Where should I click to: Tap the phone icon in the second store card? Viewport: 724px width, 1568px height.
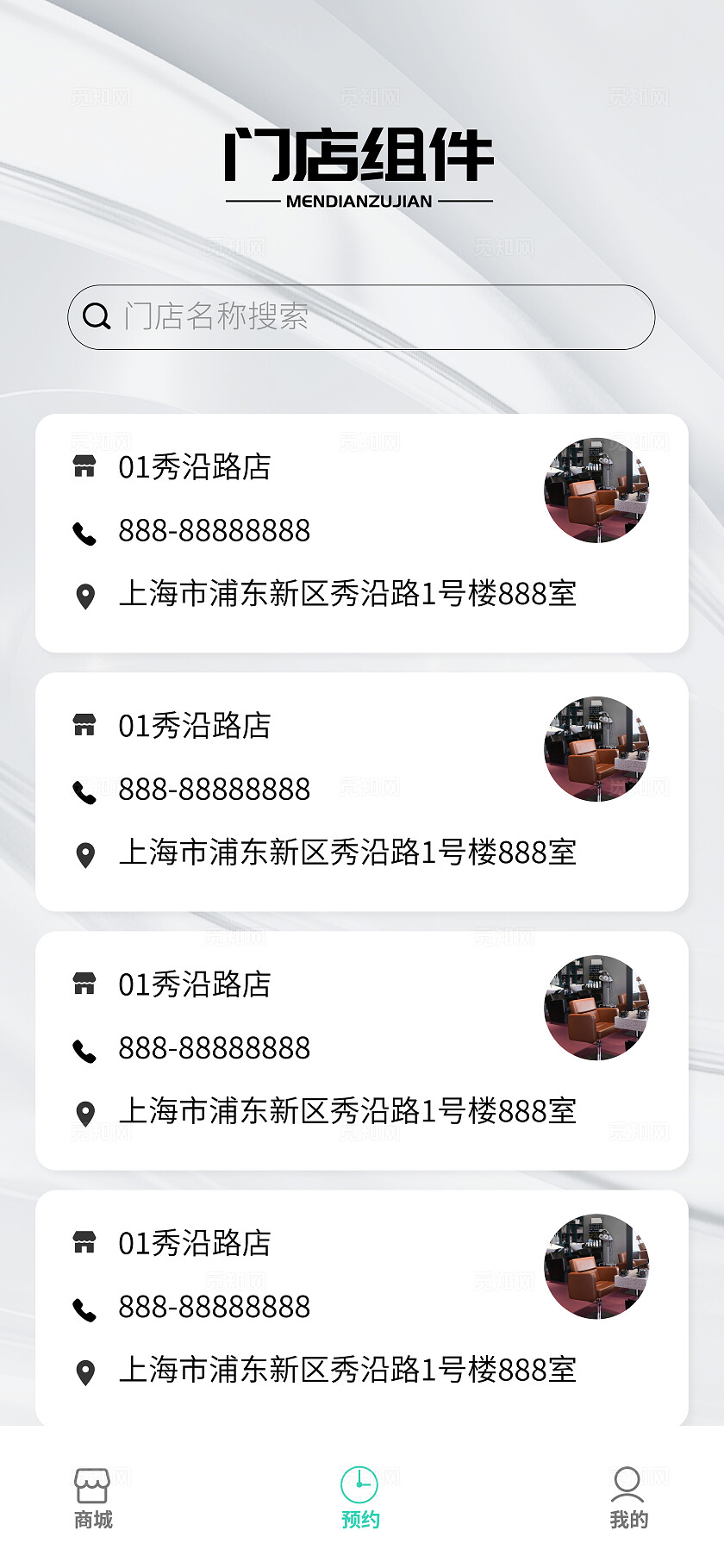click(x=84, y=790)
